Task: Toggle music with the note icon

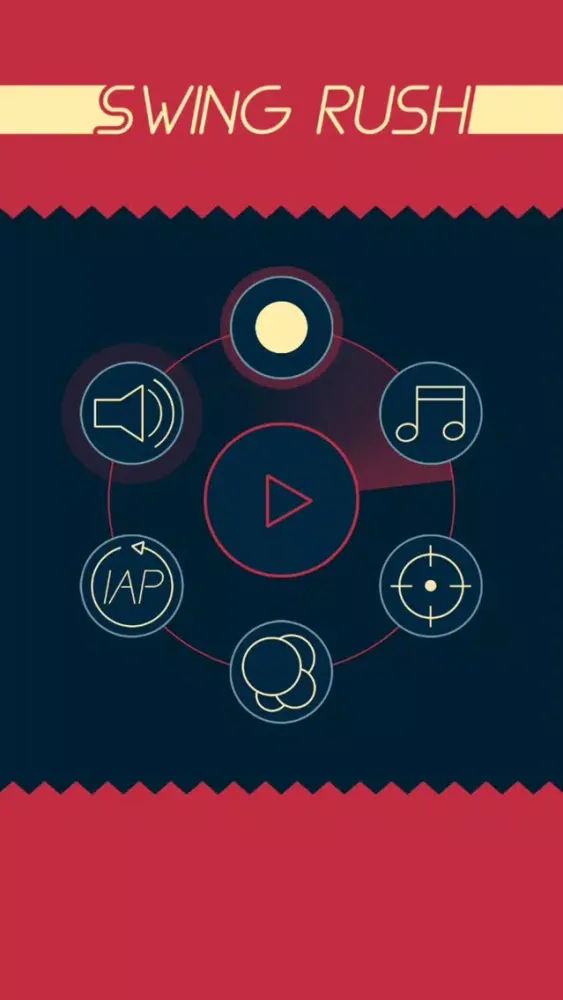Action: [x=431, y=413]
